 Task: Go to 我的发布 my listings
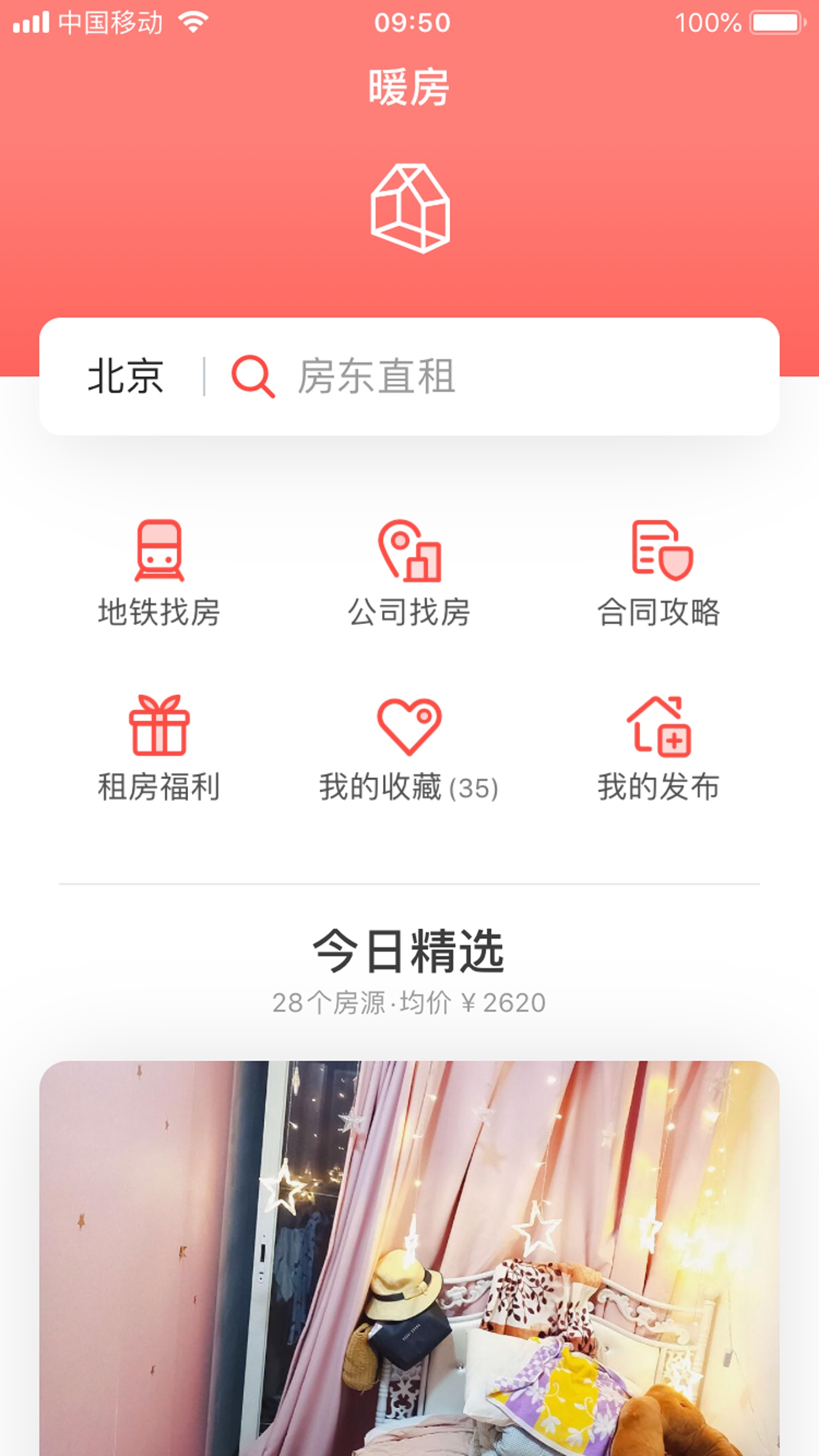(x=660, y=748)
